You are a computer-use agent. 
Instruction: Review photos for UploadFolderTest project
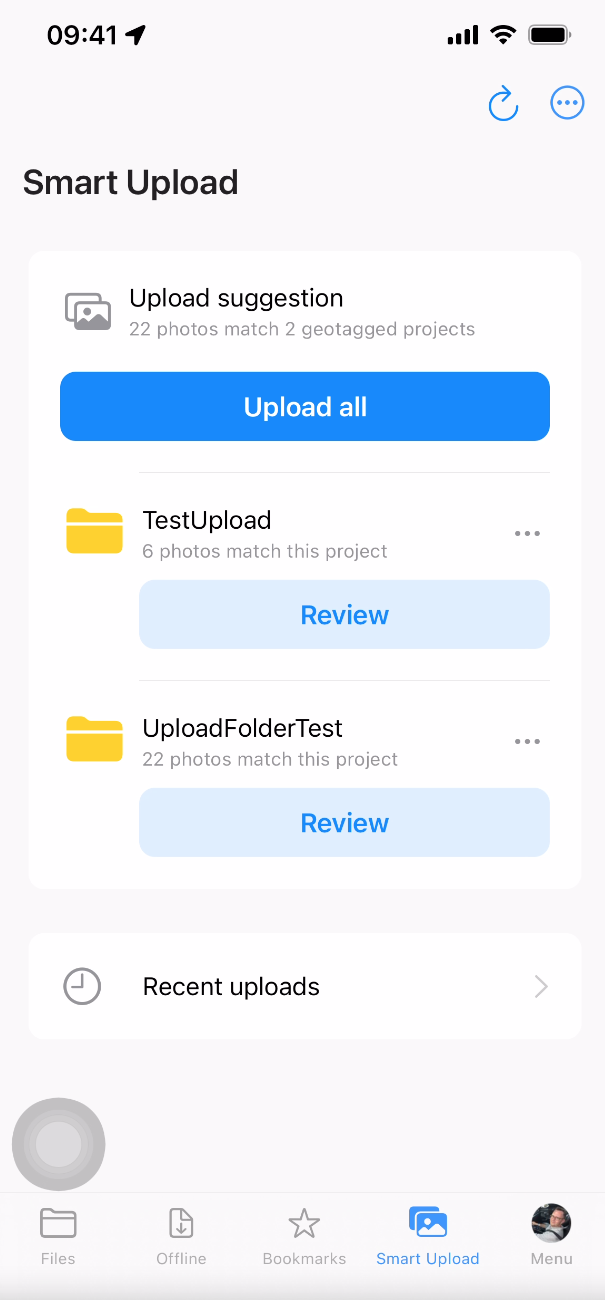344,823
